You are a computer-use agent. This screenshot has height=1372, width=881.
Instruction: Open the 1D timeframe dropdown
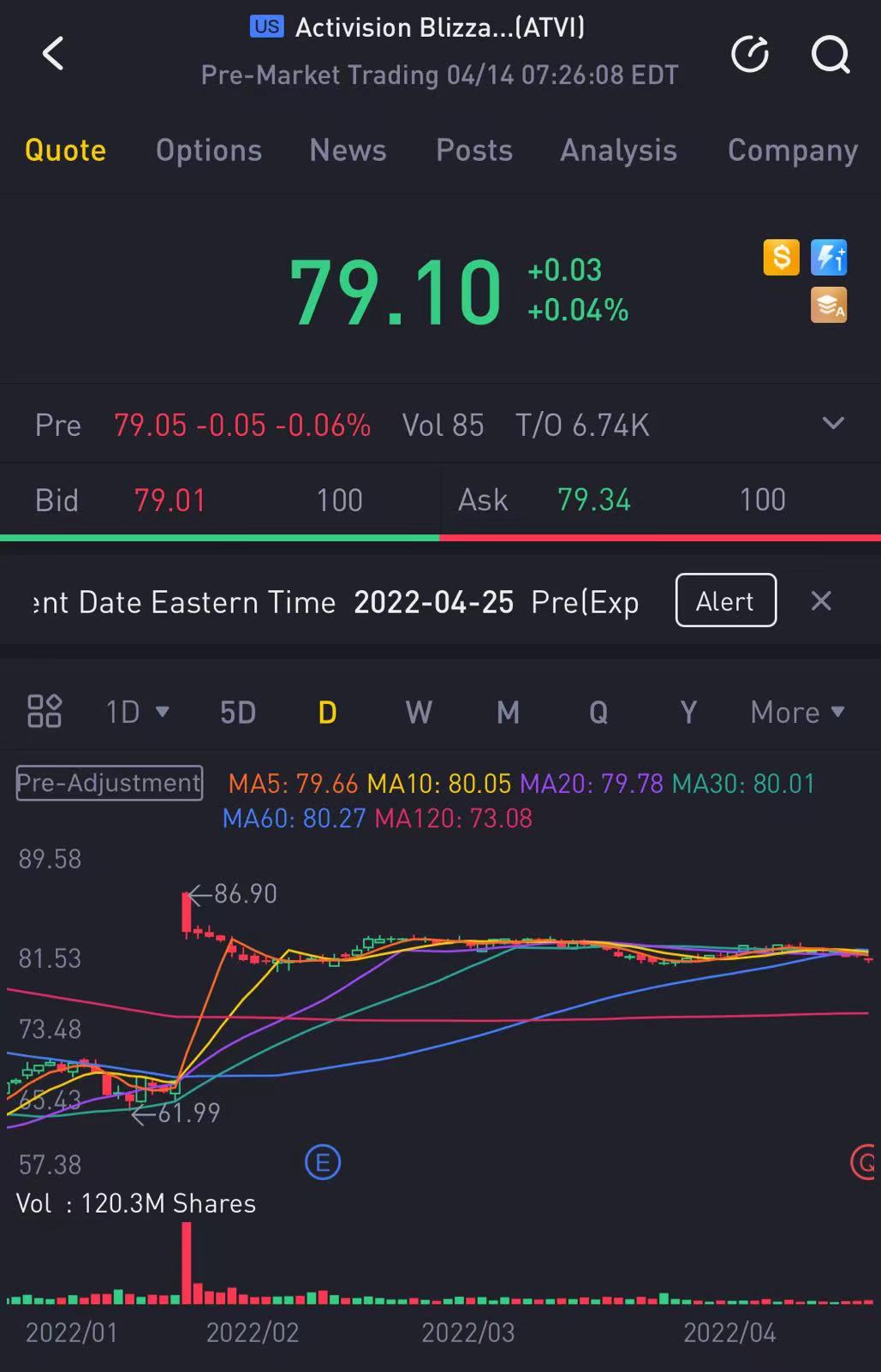pos(137,712)
